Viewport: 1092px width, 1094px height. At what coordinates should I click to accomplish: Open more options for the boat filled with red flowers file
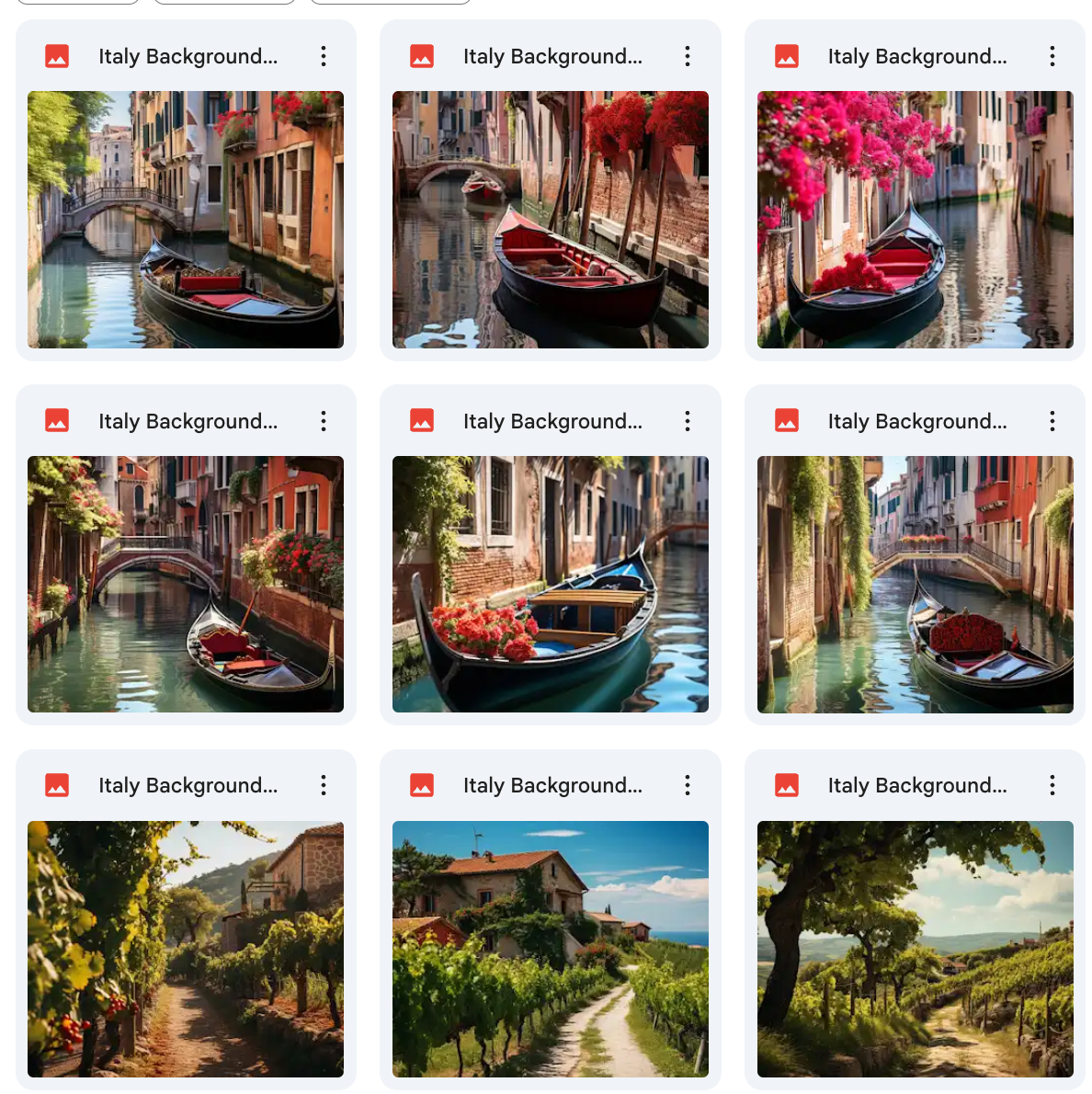688,421
